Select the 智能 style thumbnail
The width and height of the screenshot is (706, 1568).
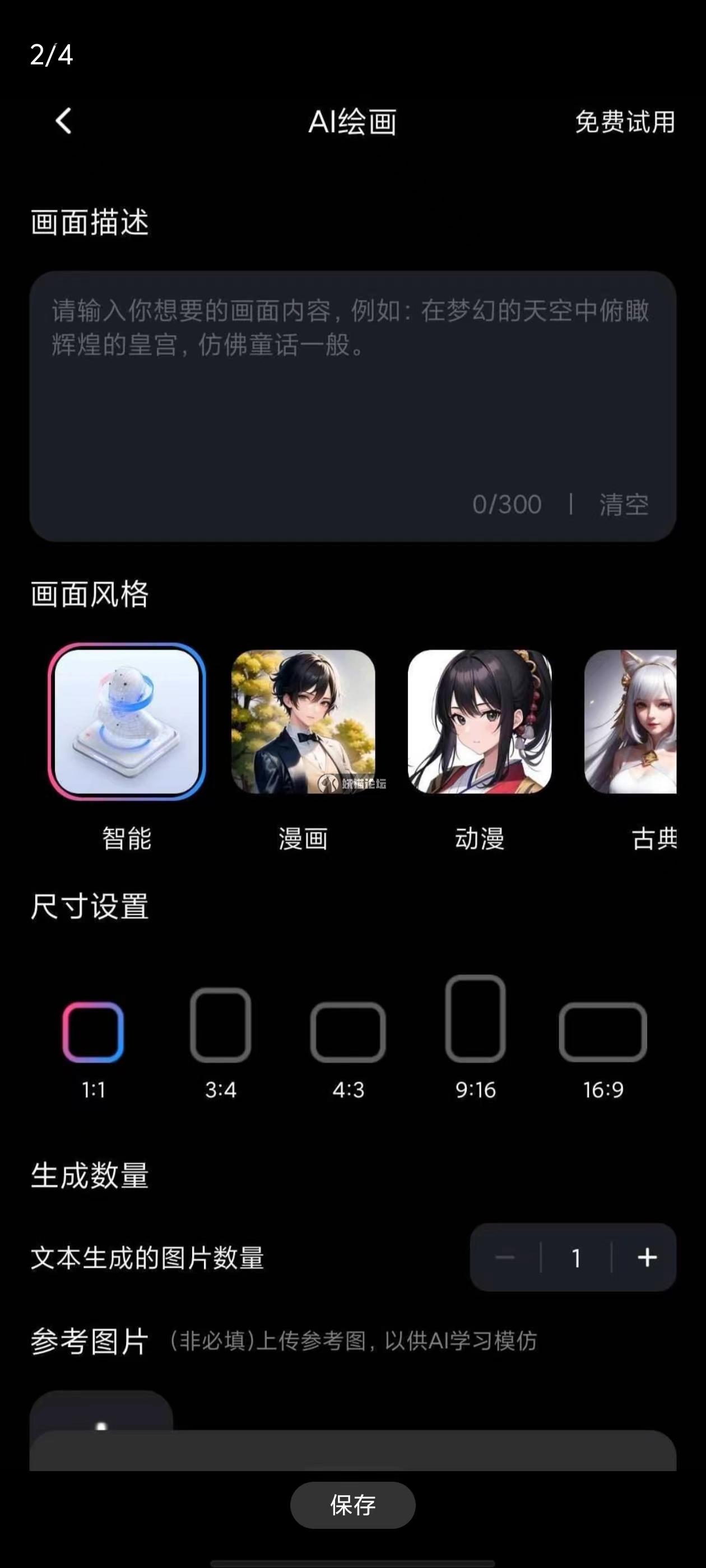coord(127,722)
